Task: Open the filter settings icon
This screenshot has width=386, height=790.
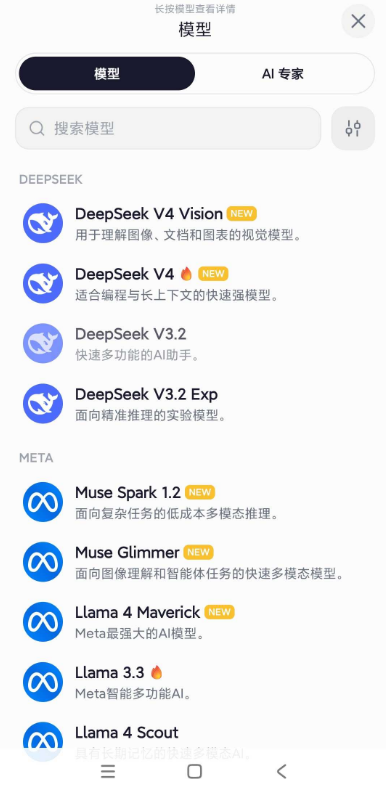Action: tap(353, 128)
